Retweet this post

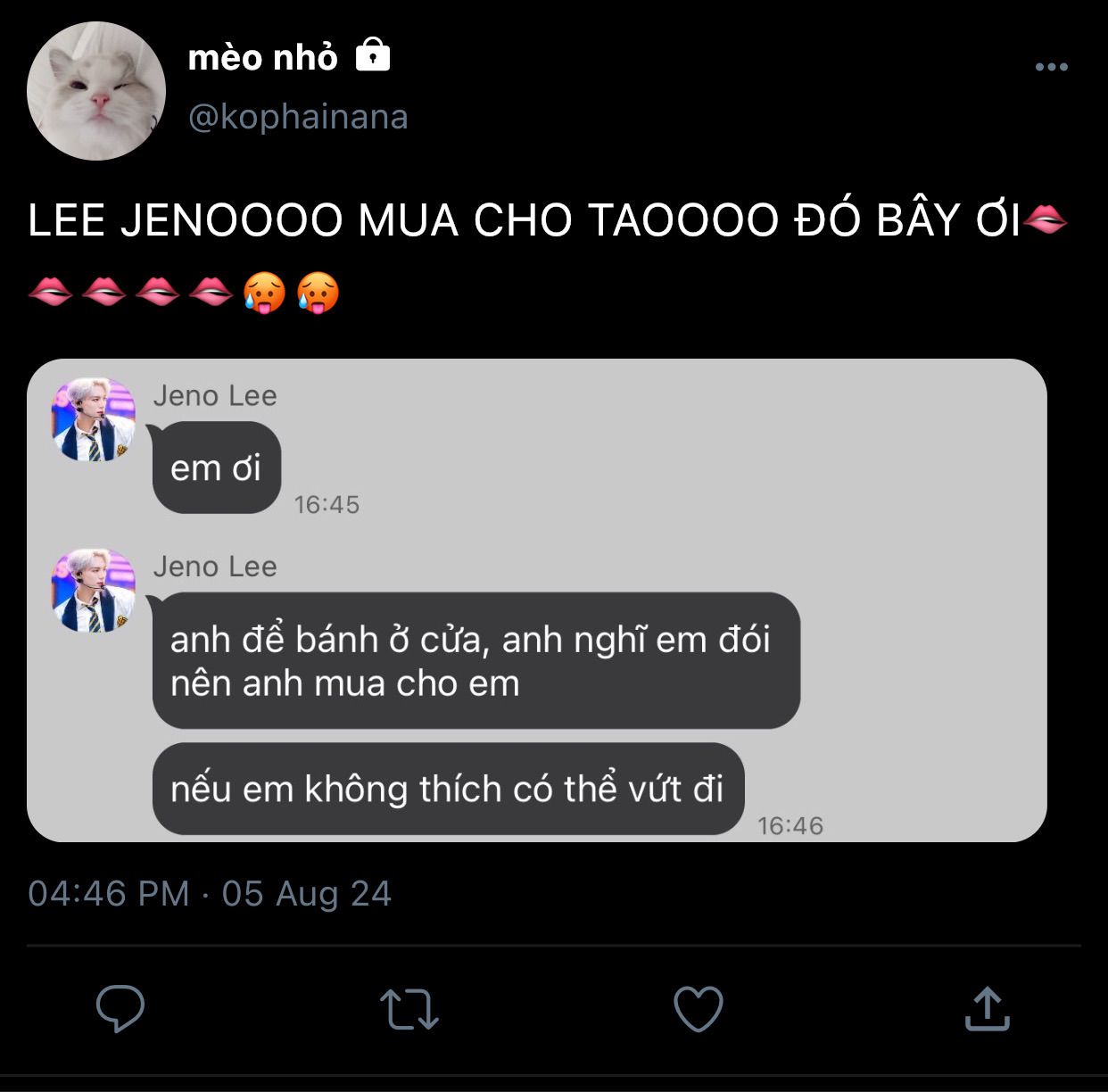click(409, 1009)
